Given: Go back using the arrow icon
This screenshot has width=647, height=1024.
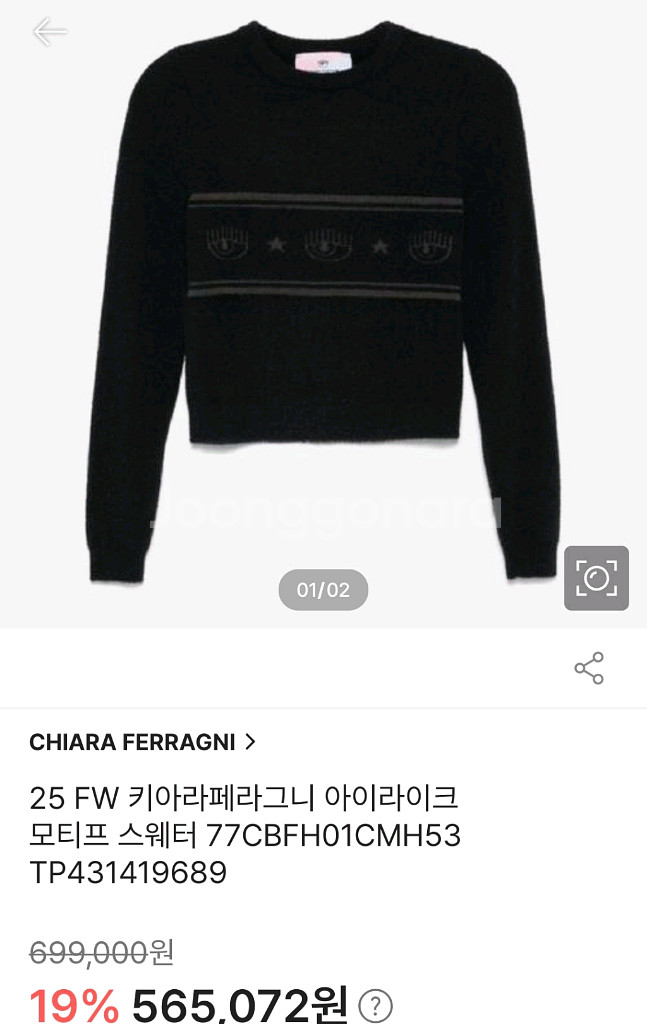Looking at the screenshot, I should tap(48, 32).
